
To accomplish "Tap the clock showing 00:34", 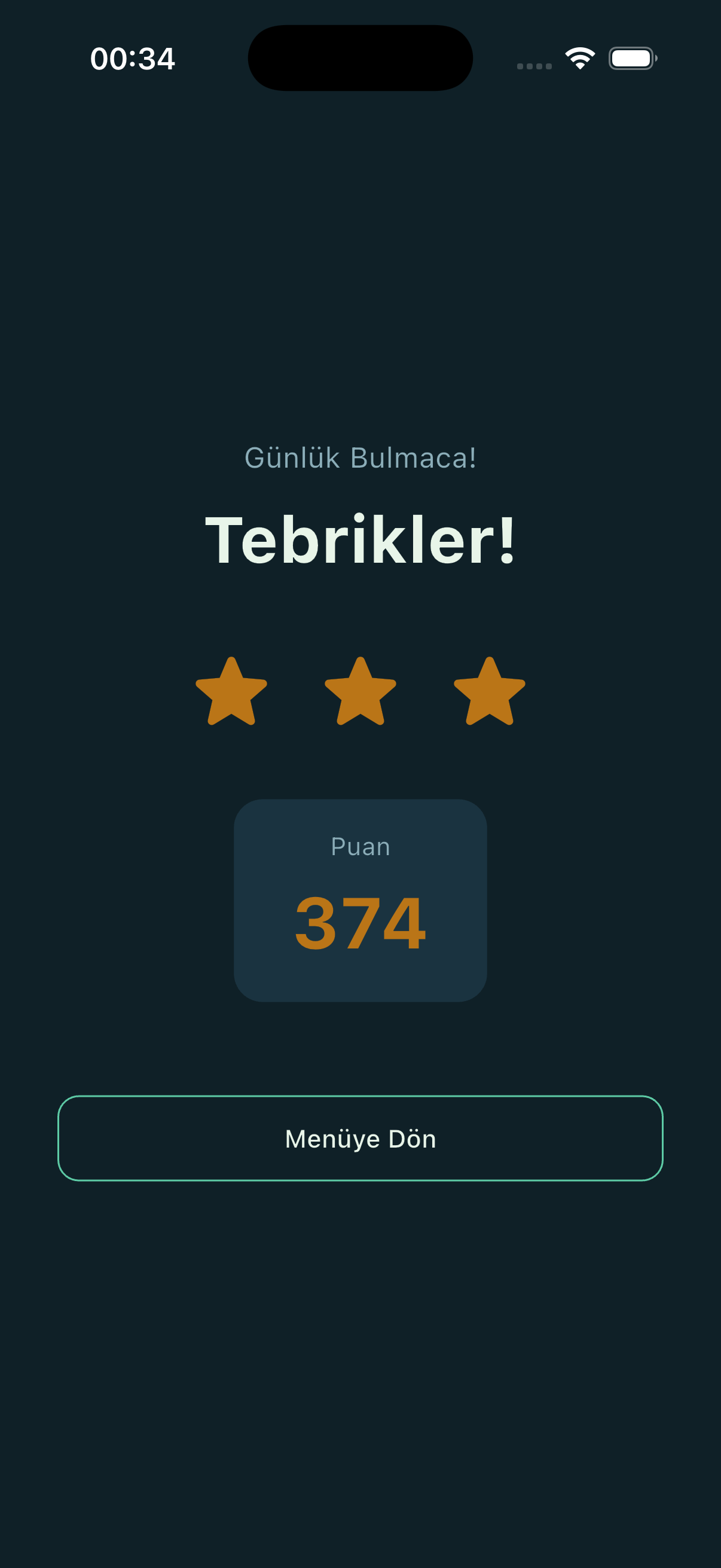I will (133, 58).
